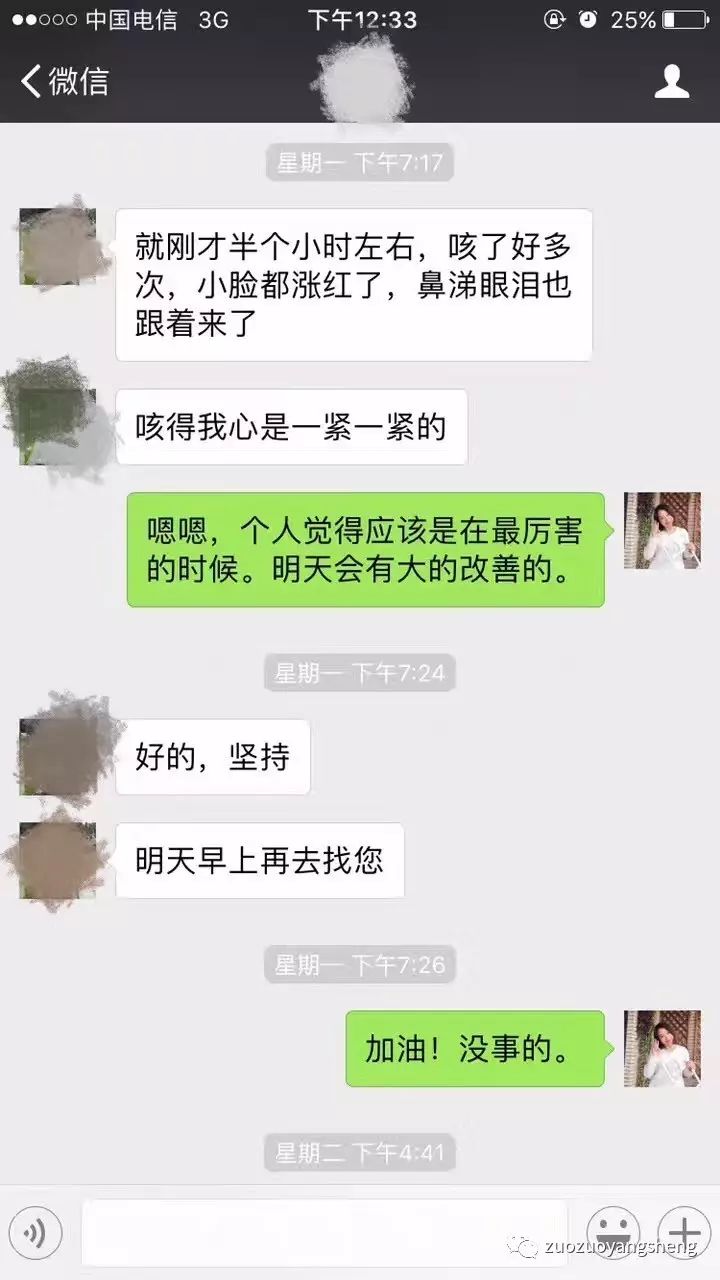
Task: Tap the 星期一 下午7:24 timestamp label
Action: click(359, 673)
